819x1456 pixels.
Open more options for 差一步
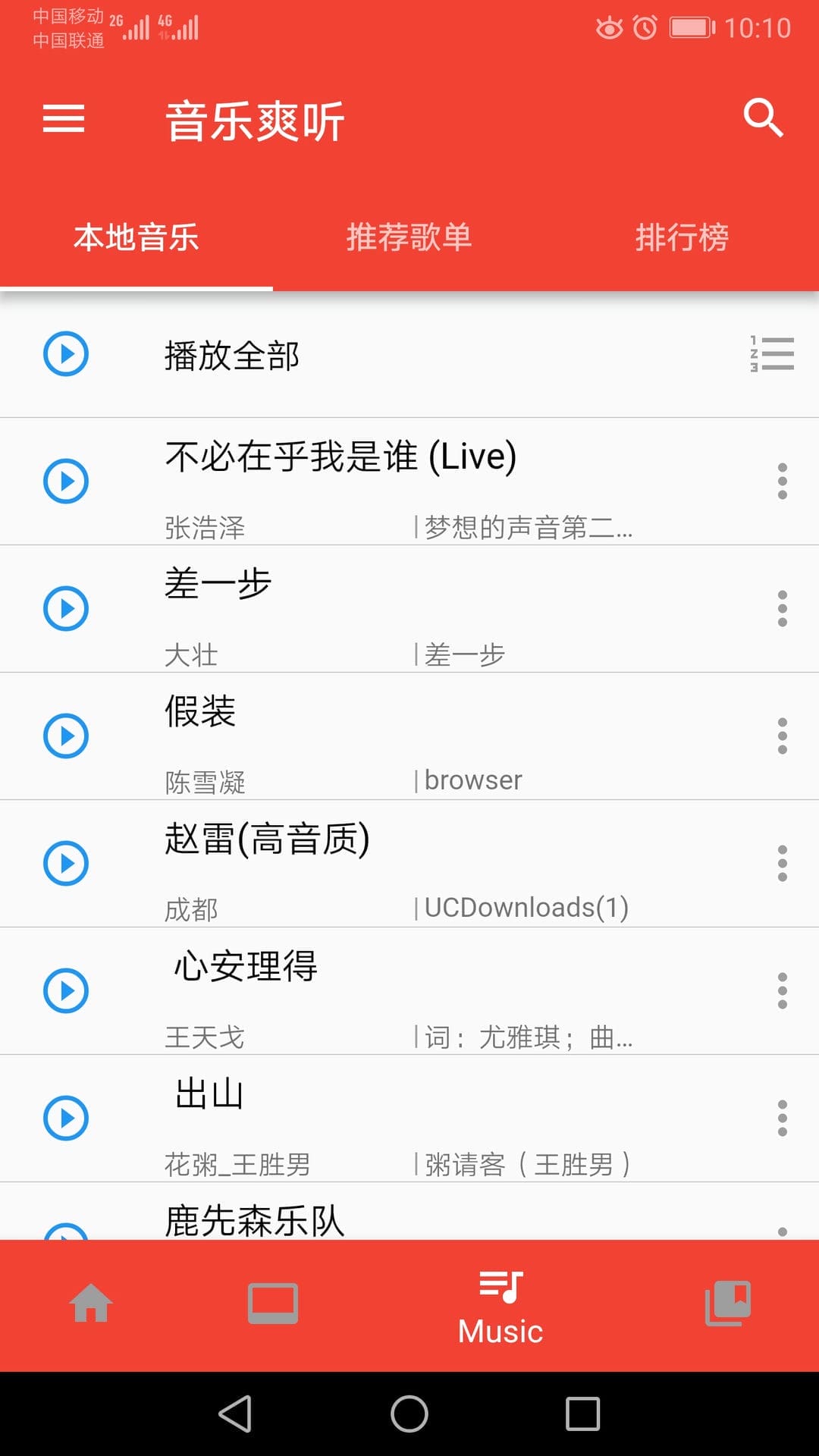783,608
